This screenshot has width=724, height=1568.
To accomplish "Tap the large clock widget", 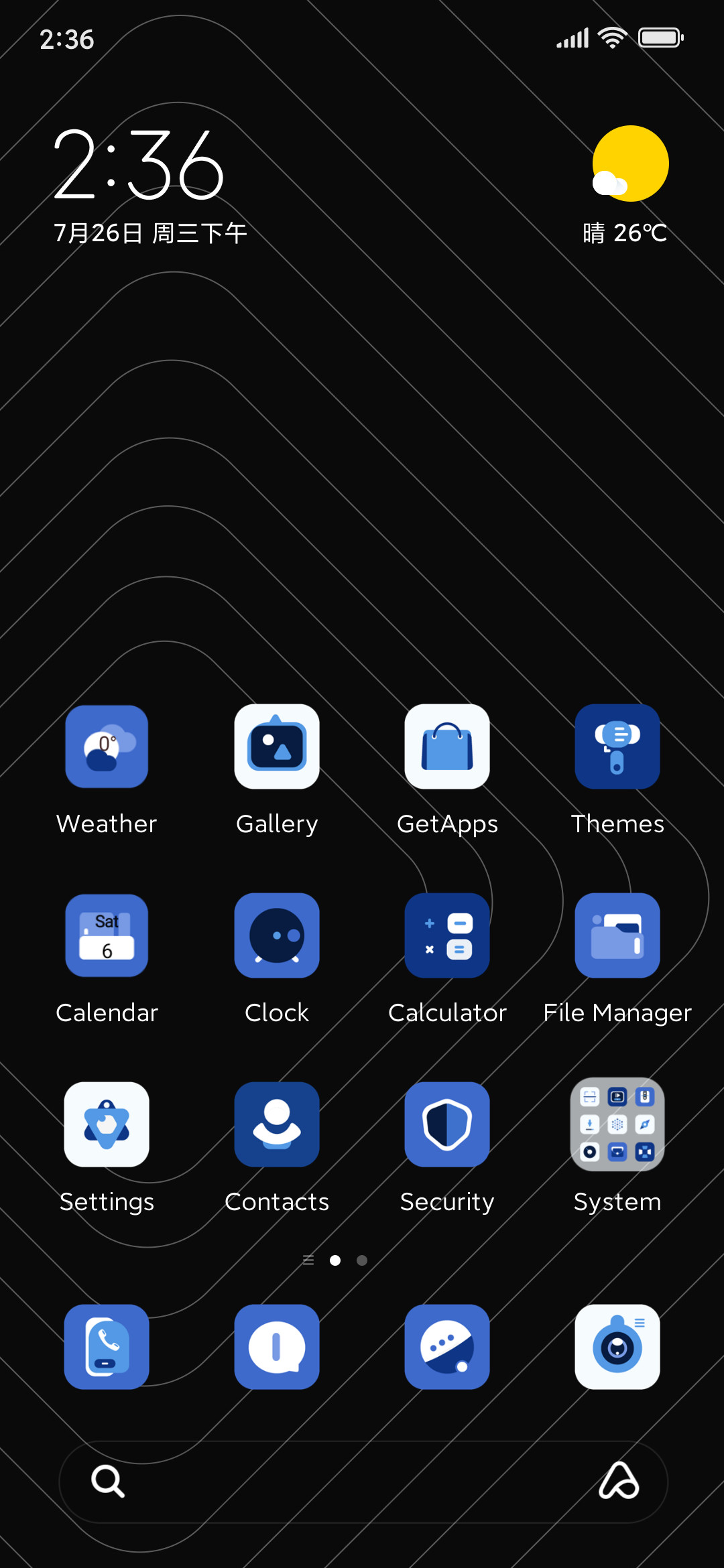I will (x=139, y=165).
